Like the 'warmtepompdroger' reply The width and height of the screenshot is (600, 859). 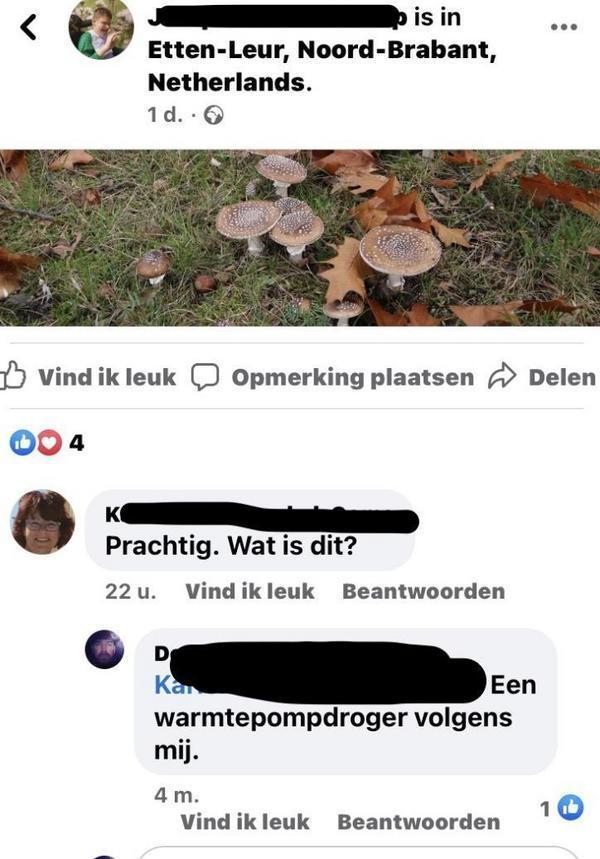[245, 822]
